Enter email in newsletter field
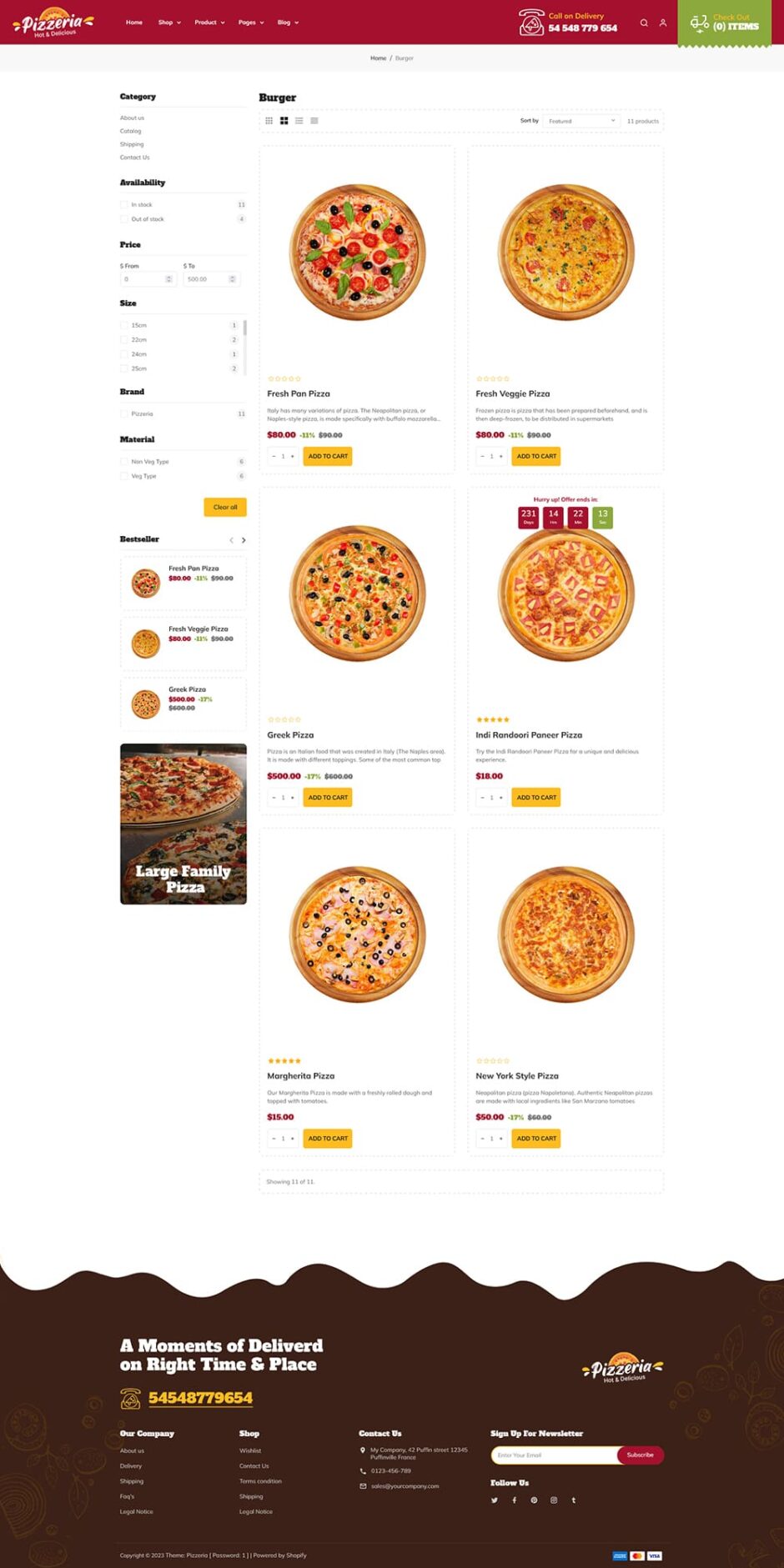The width and height of the screenshot is (784, 1568). (554, 1455)
